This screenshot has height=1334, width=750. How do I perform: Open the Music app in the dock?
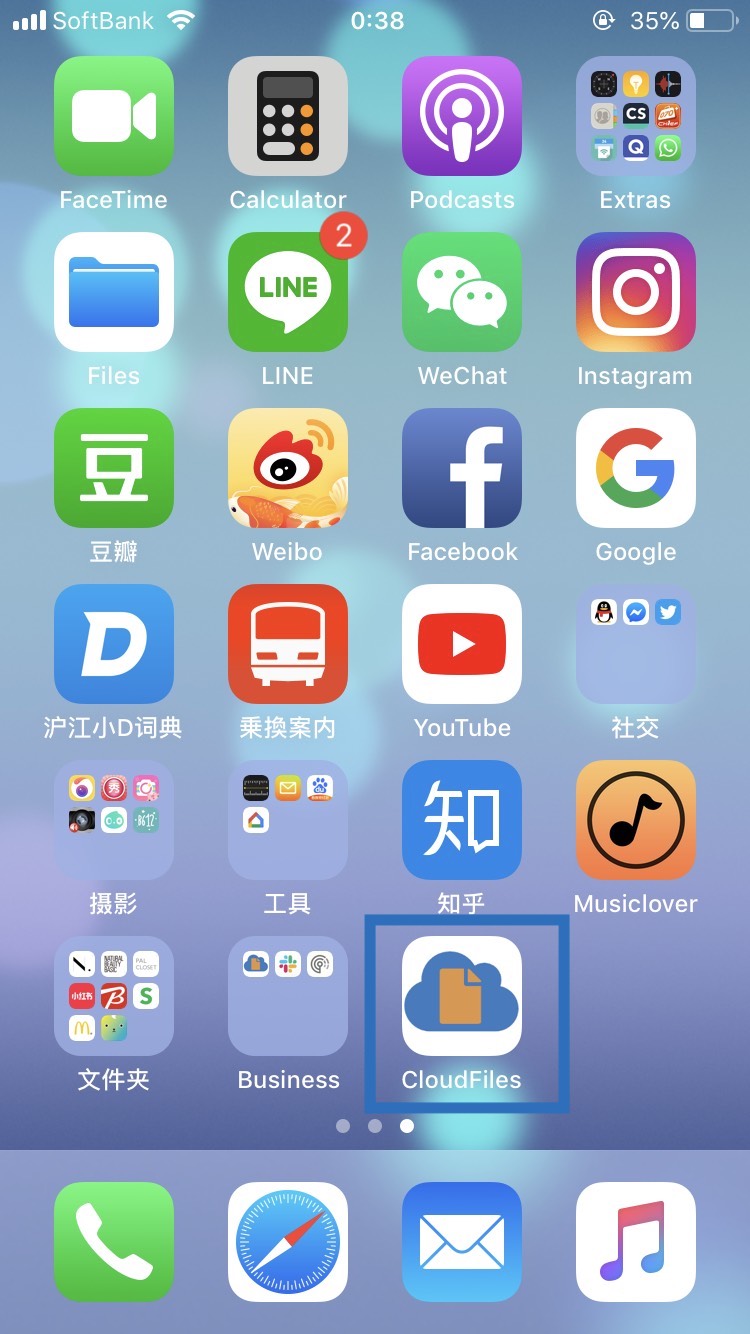point(636,1242)
